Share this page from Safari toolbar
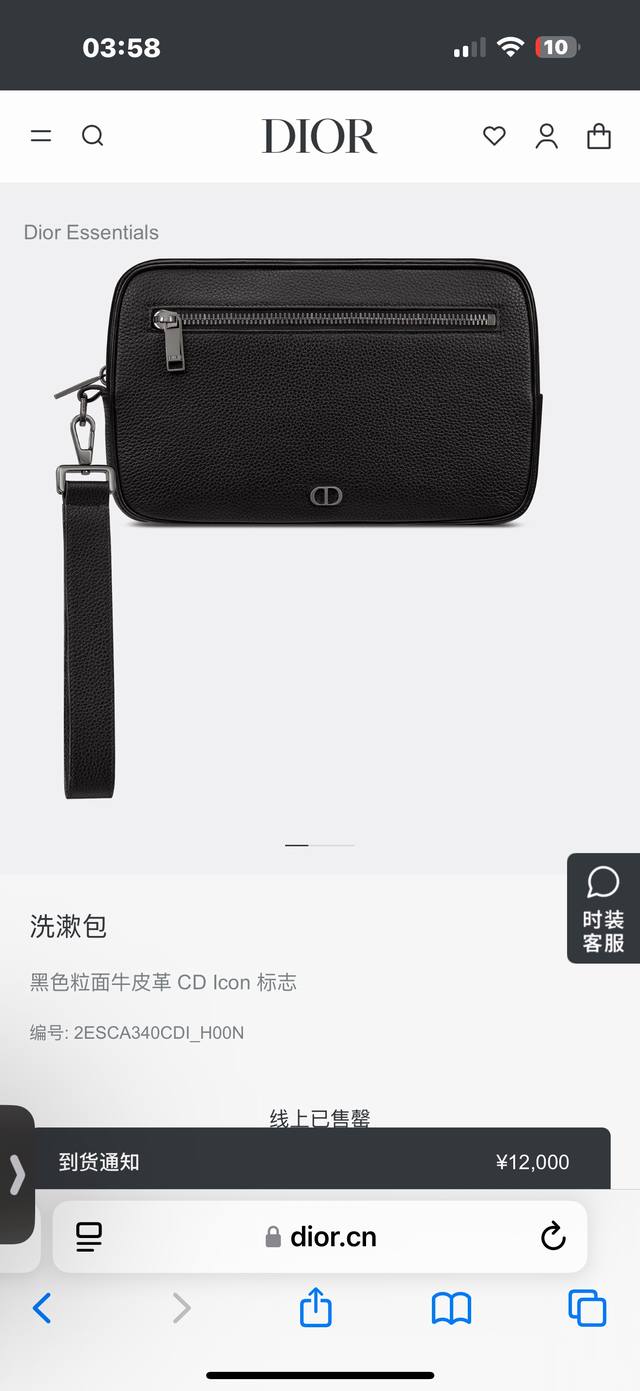The height and width of the screenshot is (1391, 640). (x=315, y=1307)
